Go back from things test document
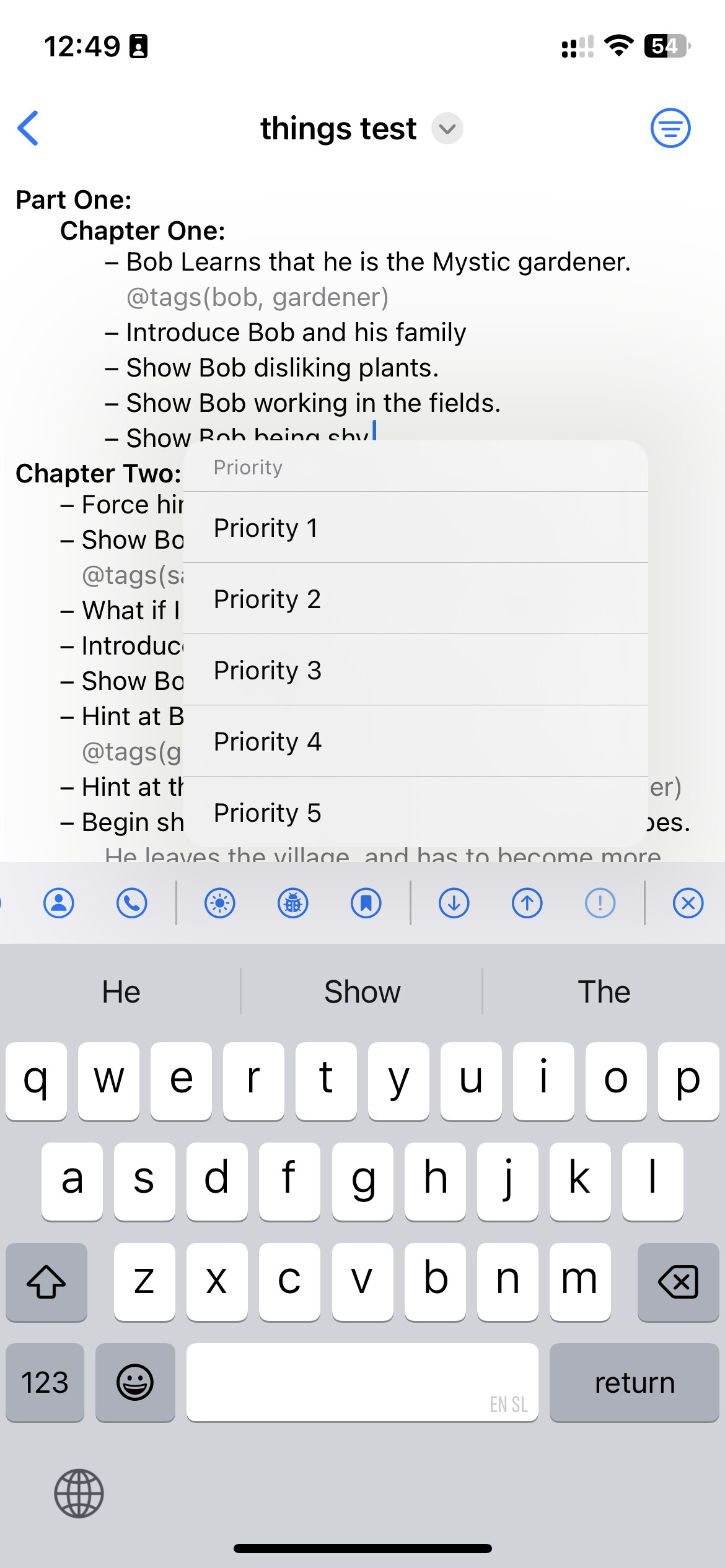 pos(29,128)
